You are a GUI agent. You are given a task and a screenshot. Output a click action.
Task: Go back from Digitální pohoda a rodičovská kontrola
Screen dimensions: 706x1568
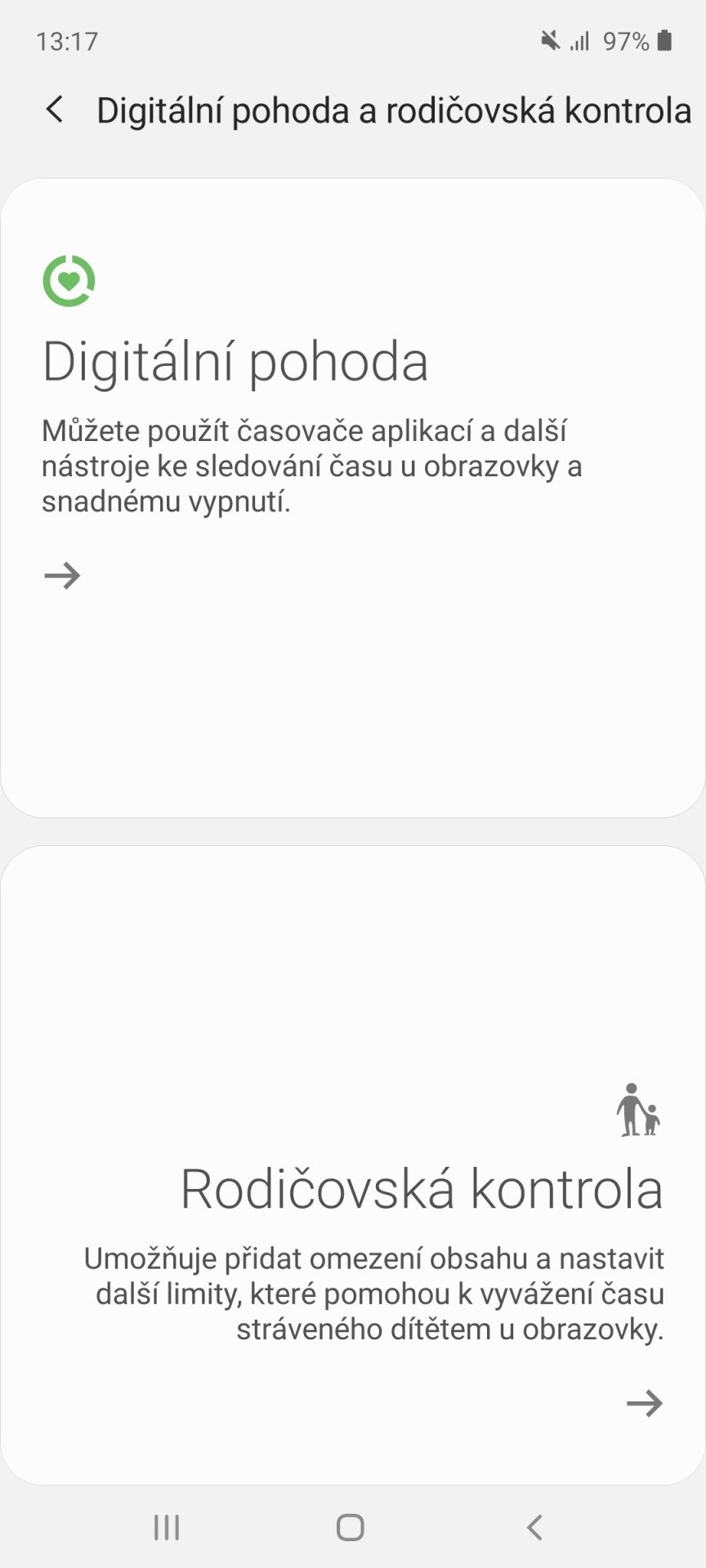pyautogui.click(x=55, y=109)
